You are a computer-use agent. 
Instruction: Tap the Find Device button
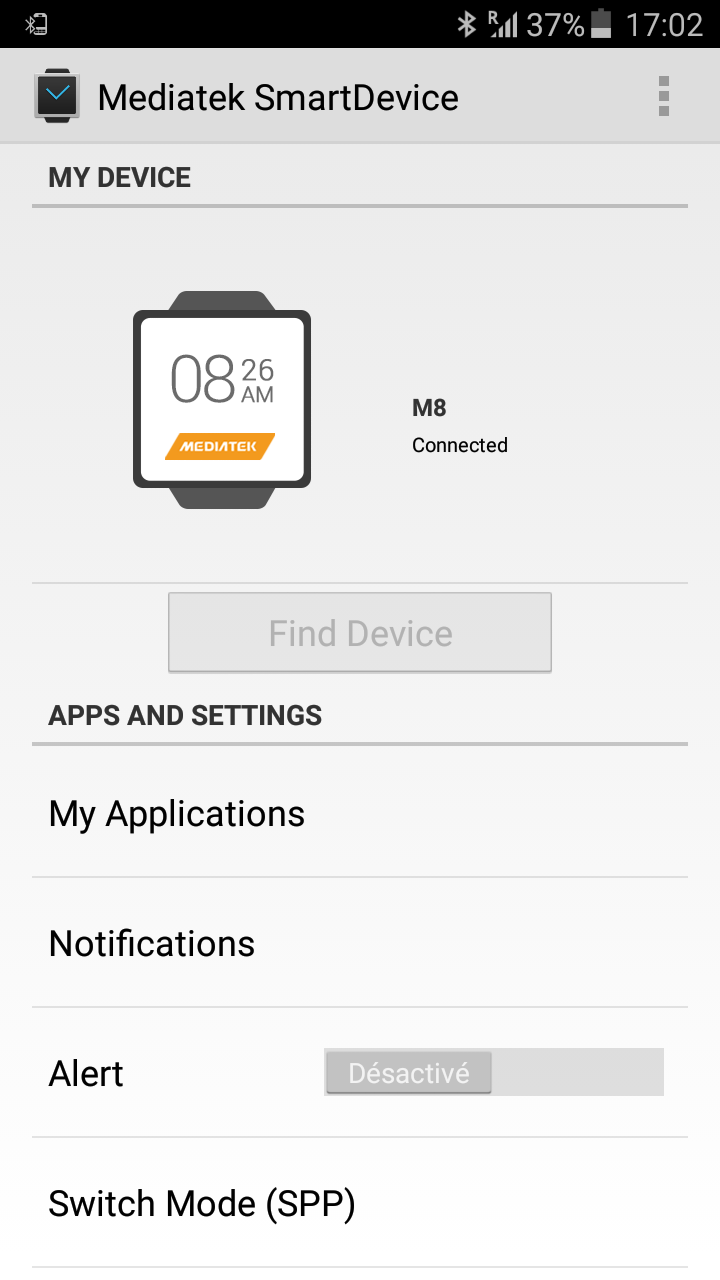tap(360, 633)
